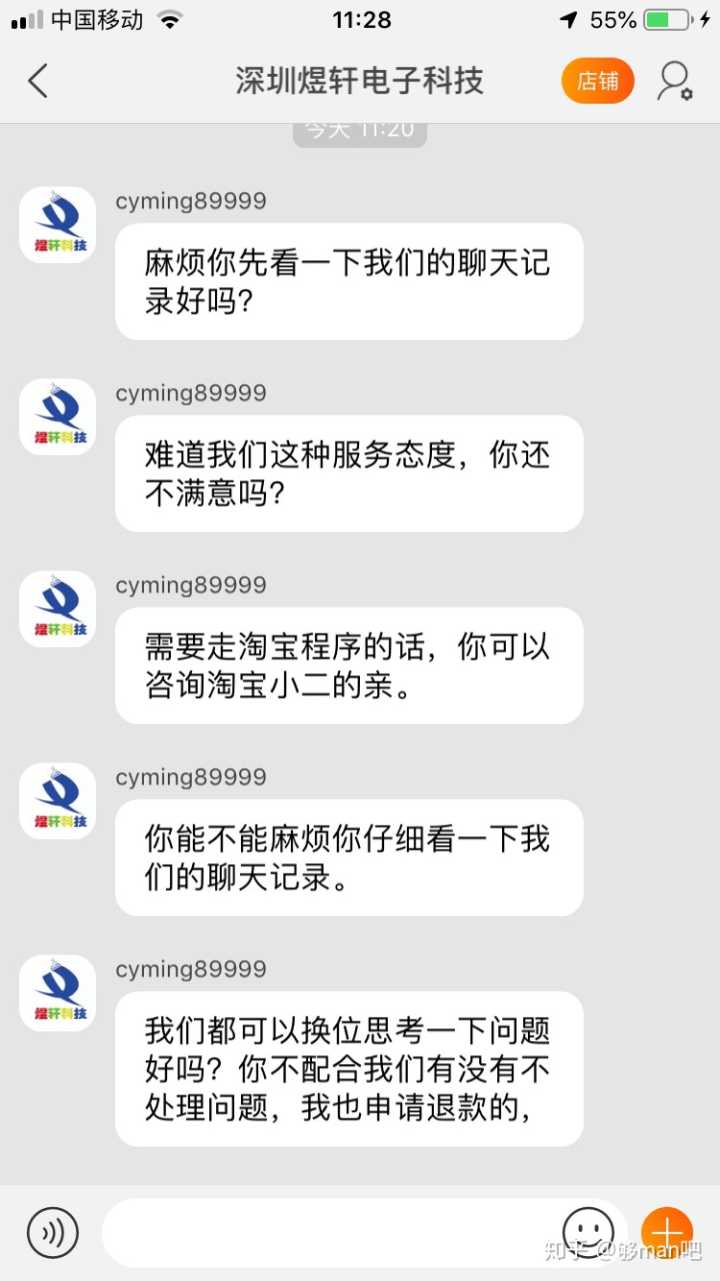This screenshot has height=1281, width=720.
Task: Open chat contact settings icon
Action: pyautogui.click(x=675, y=81)
